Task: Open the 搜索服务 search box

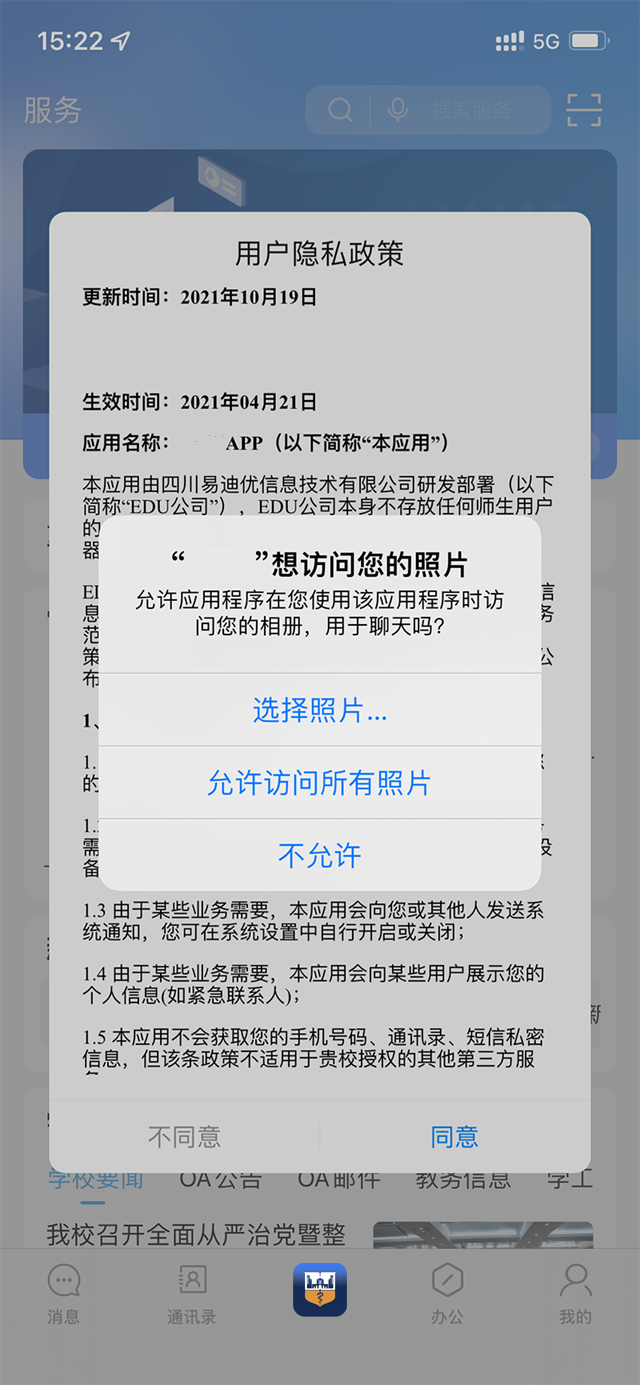Action: [x=470, y=110]
